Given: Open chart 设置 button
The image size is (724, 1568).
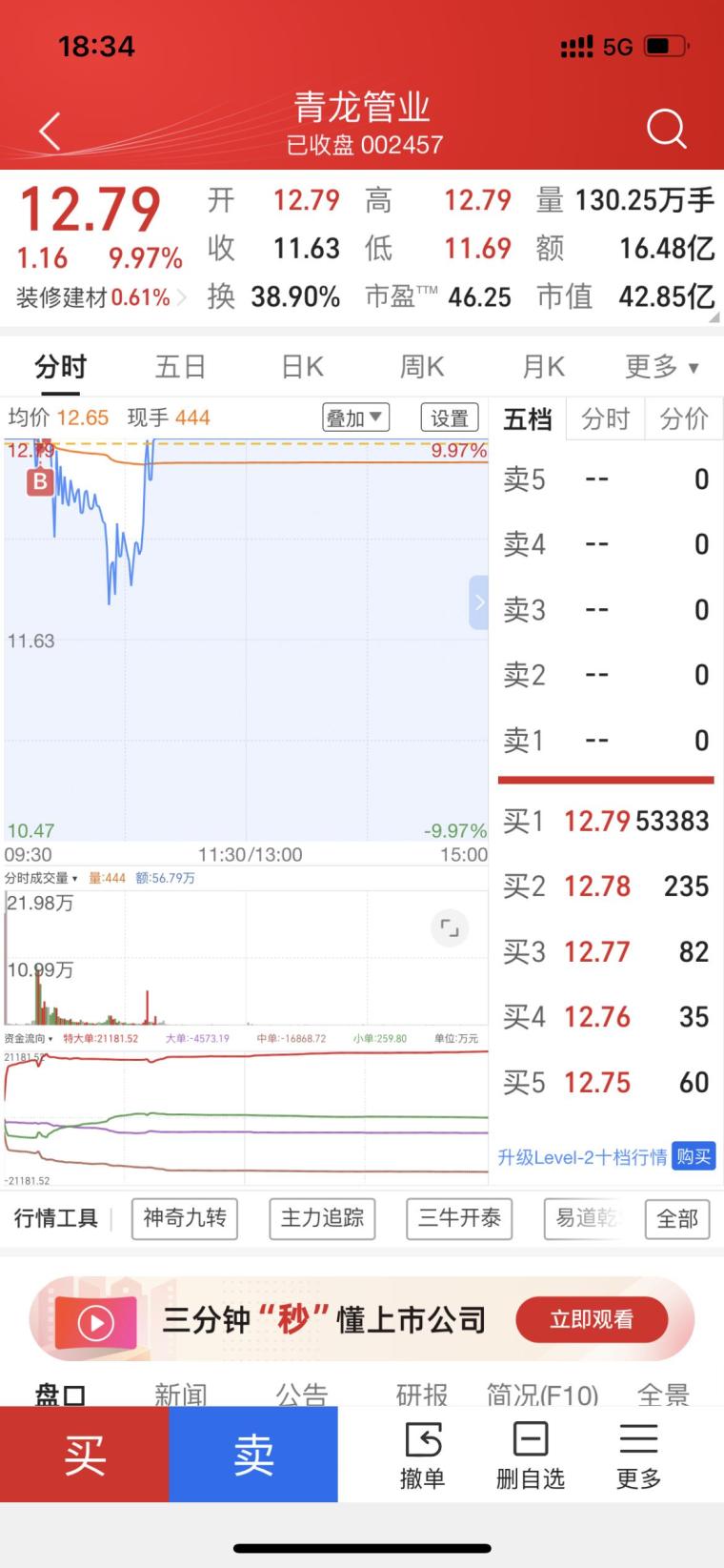Looking at the screenshot, I should [449, 417].
